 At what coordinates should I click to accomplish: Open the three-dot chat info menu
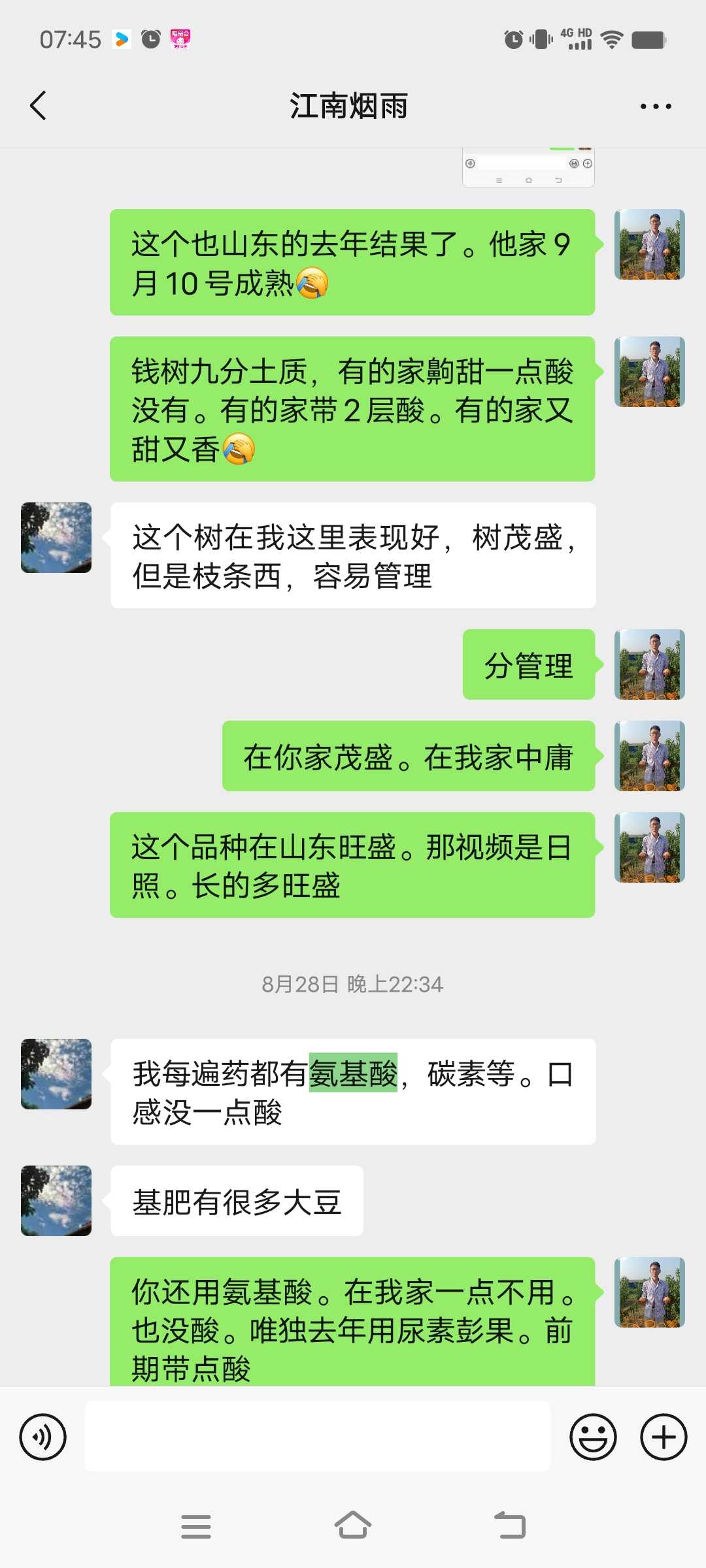(656, 106)
